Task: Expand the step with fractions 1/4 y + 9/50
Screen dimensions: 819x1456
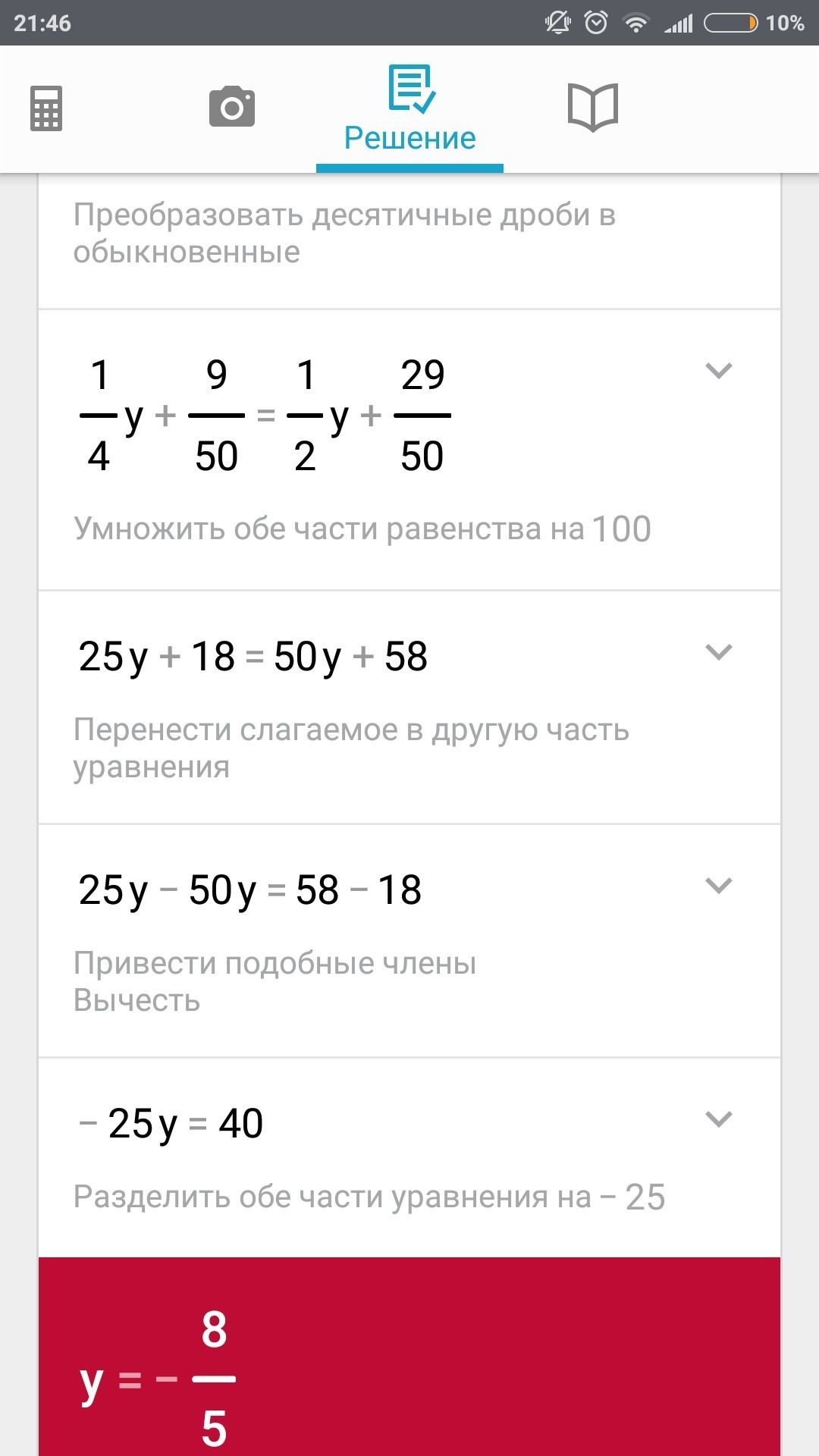Action: [718, 371]
